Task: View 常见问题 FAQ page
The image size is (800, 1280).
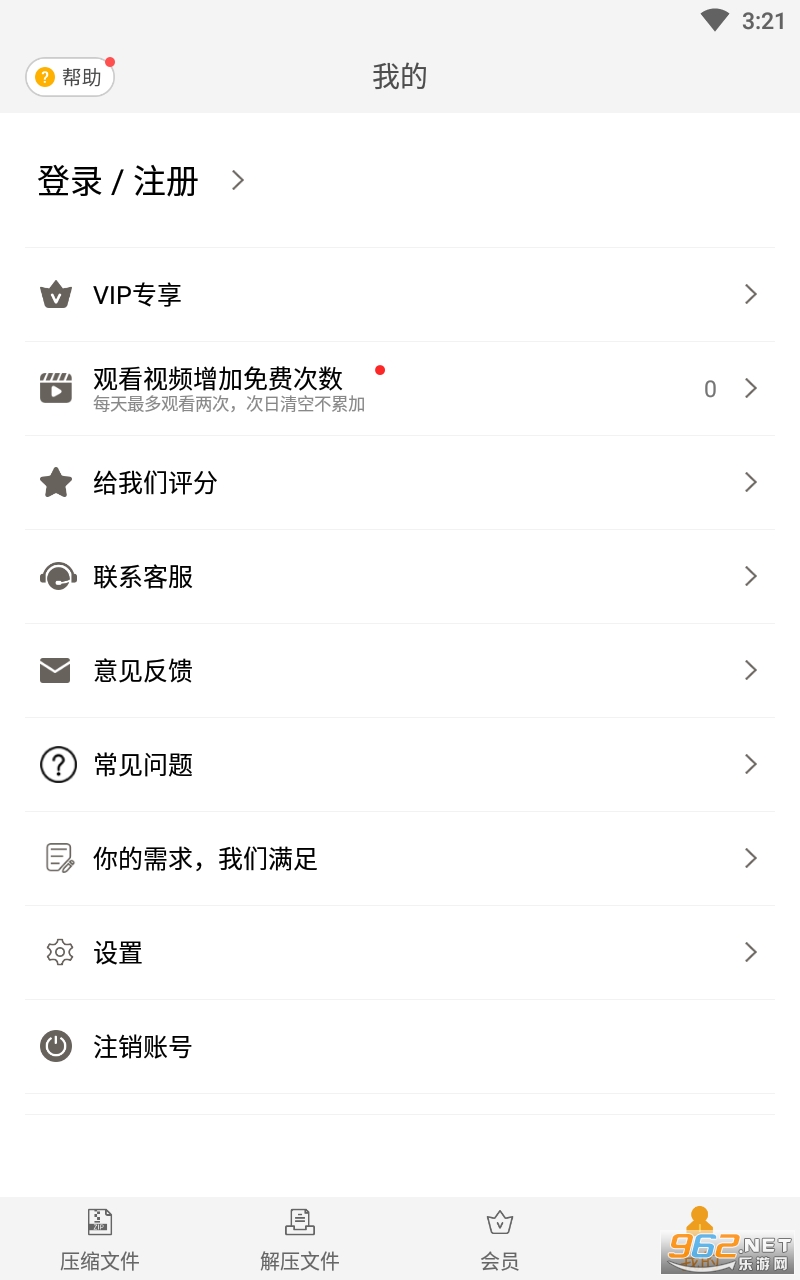Action: click(400, 765)
